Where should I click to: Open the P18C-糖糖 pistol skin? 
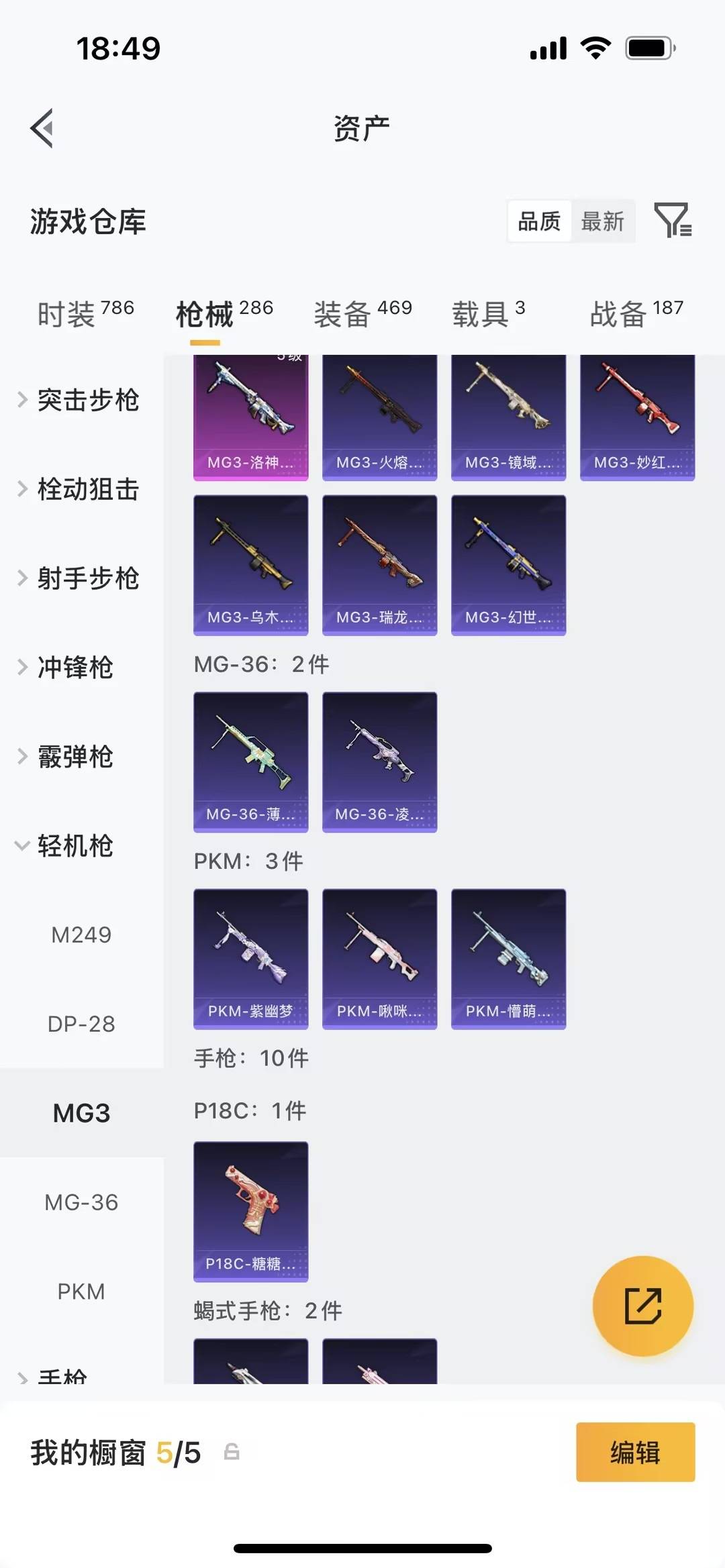(x=250, y=1209)
